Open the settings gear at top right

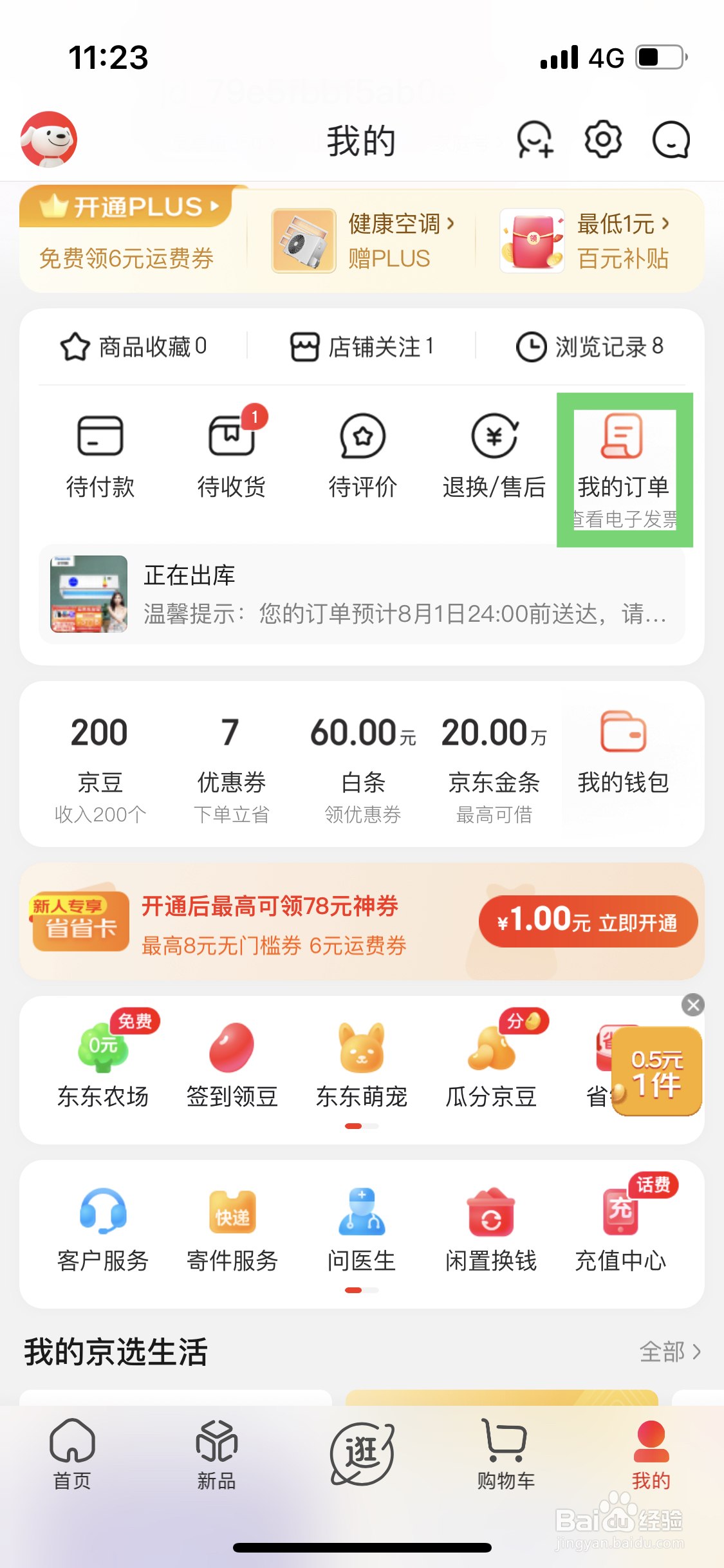point(602,139)
